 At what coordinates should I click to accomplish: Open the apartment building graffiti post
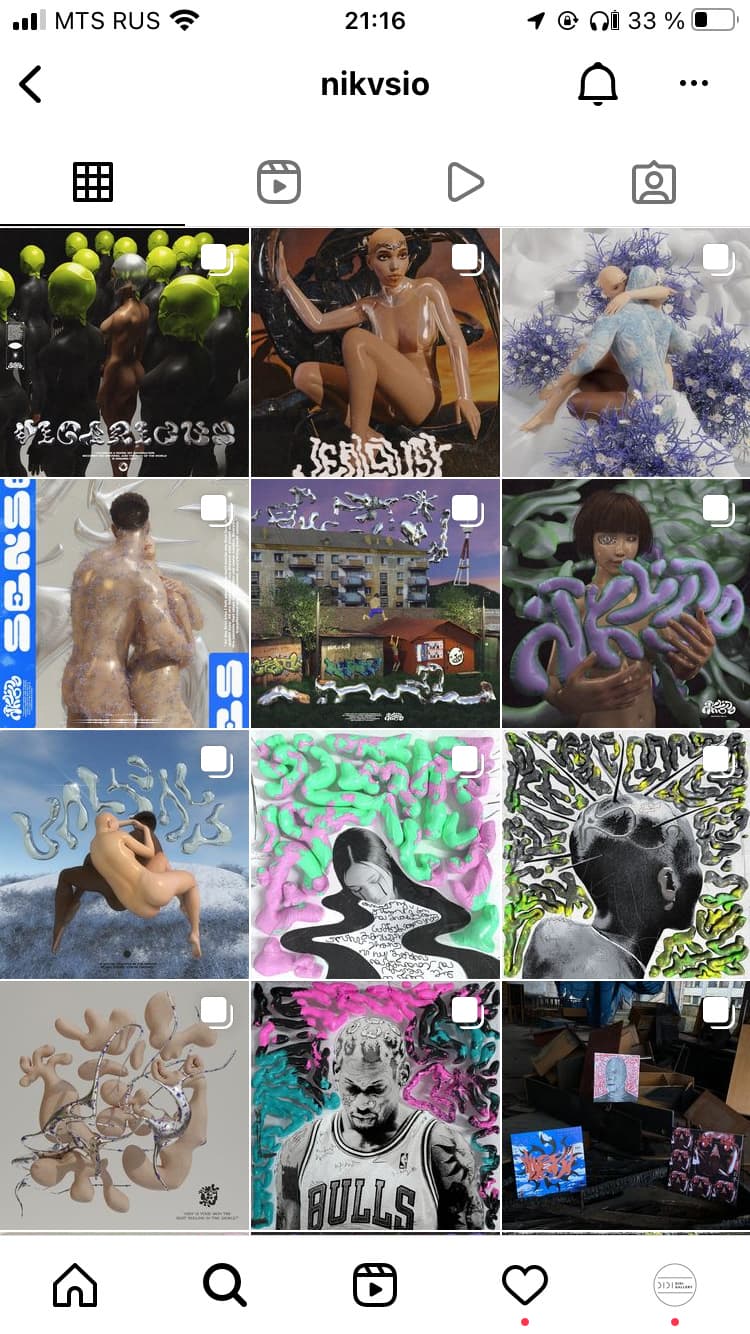375,603
